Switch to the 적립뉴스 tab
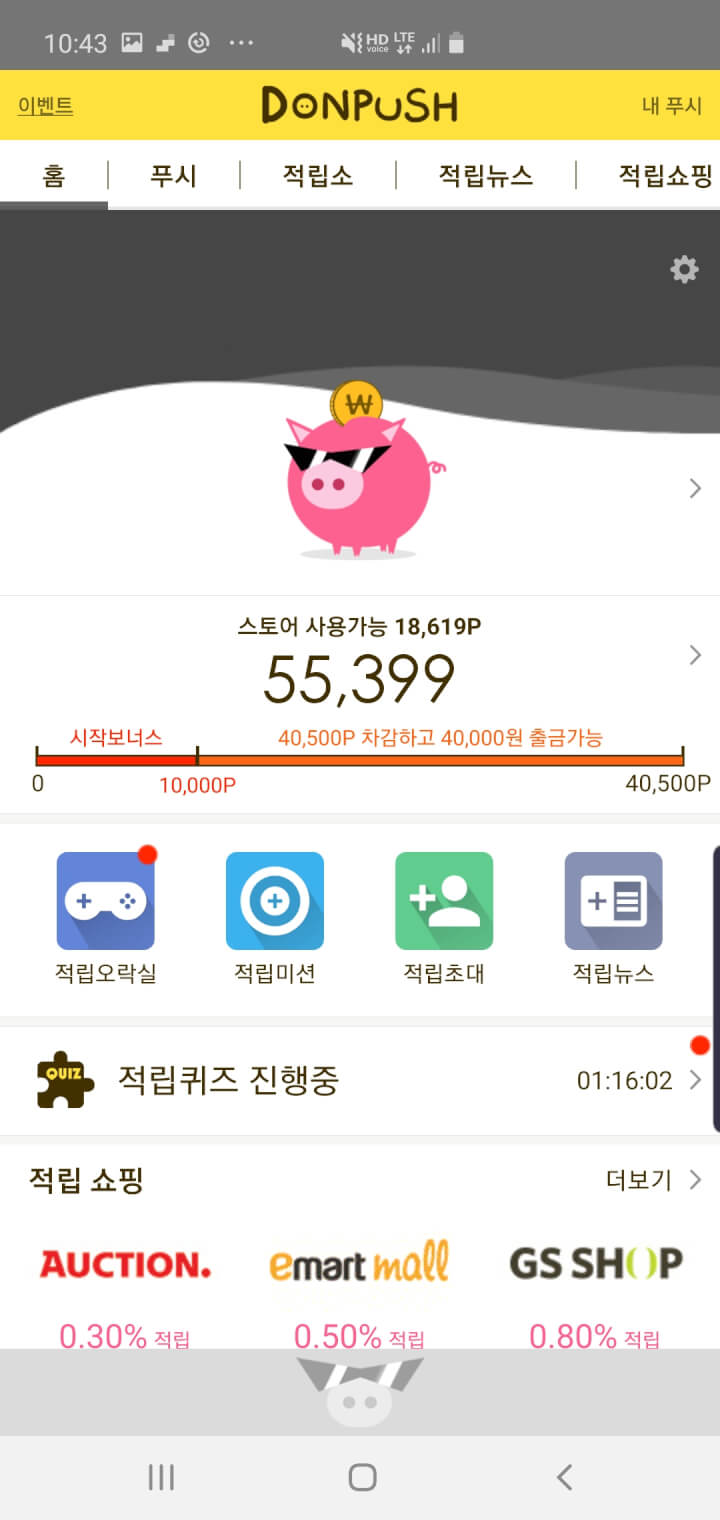 tap(485, 176)
